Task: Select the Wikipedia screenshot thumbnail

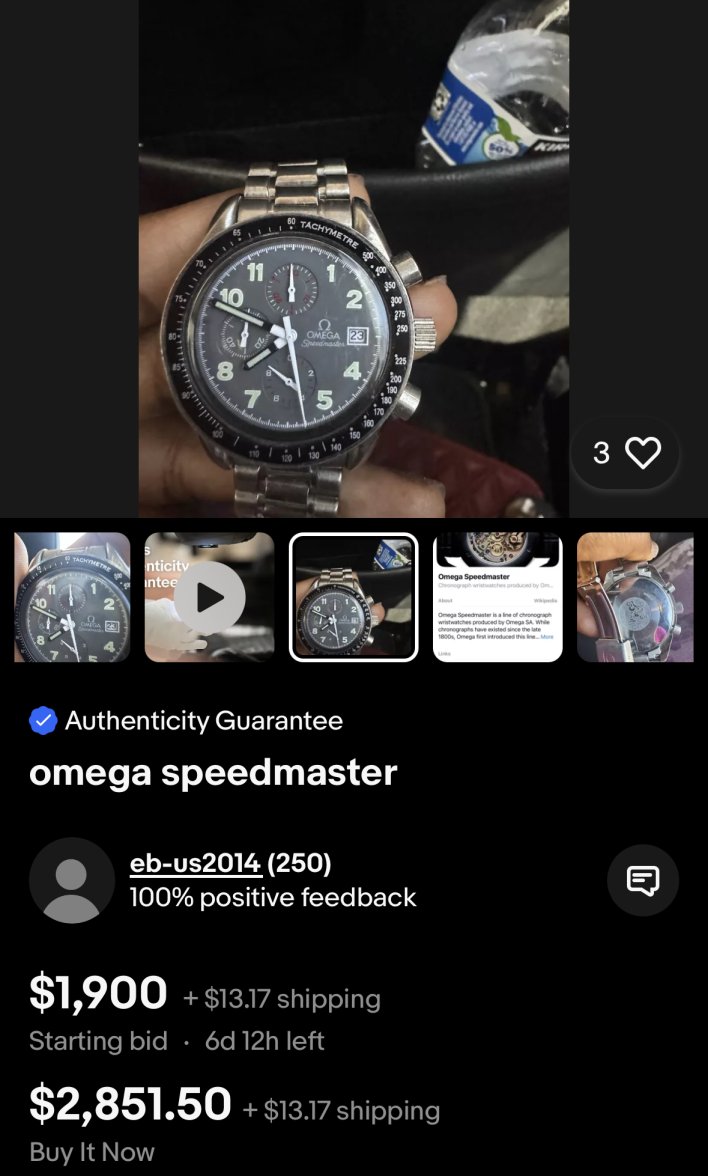Action: [497, 597]
